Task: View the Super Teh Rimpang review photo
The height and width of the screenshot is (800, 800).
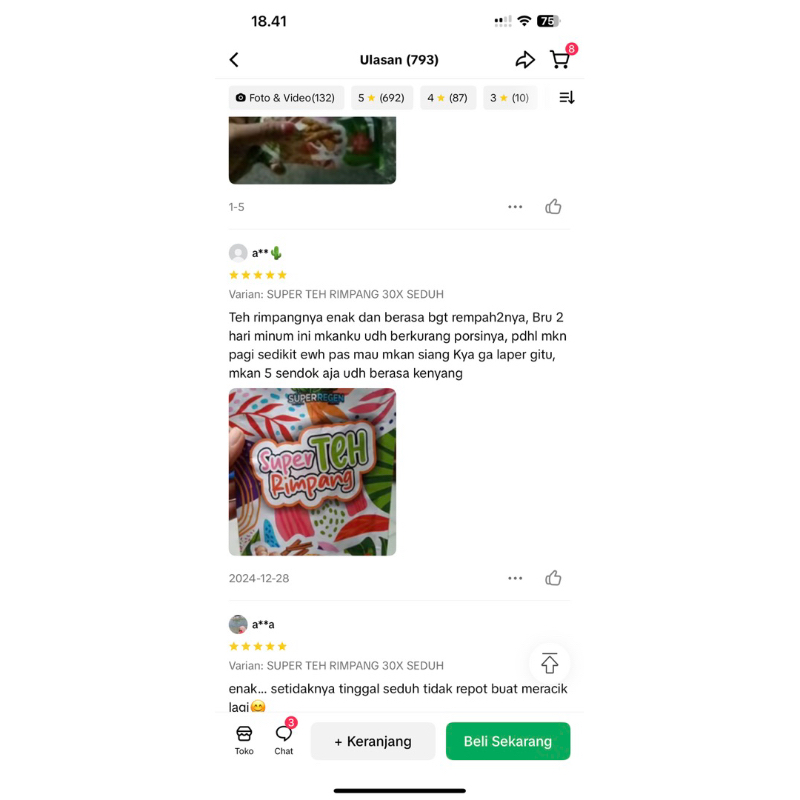Action: pos(312,472)
